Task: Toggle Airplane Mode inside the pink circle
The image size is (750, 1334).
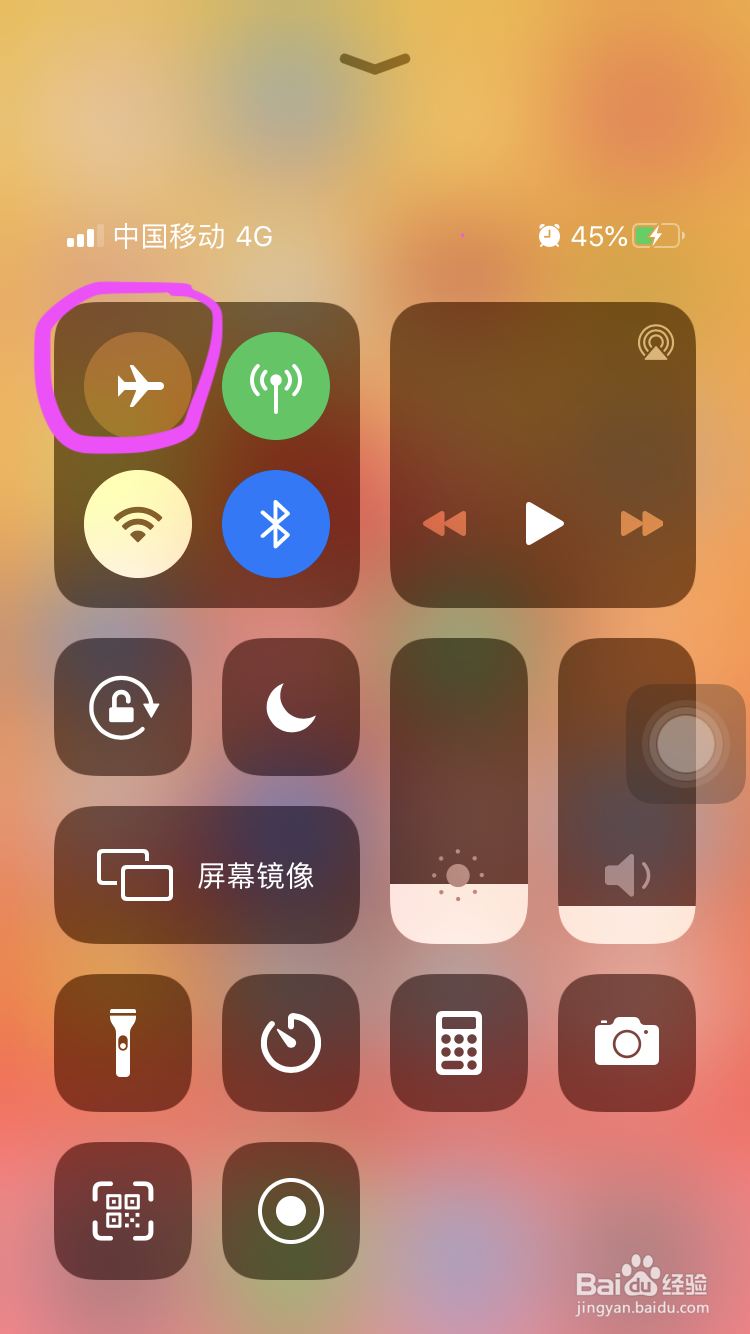Action: pos(138,386)
